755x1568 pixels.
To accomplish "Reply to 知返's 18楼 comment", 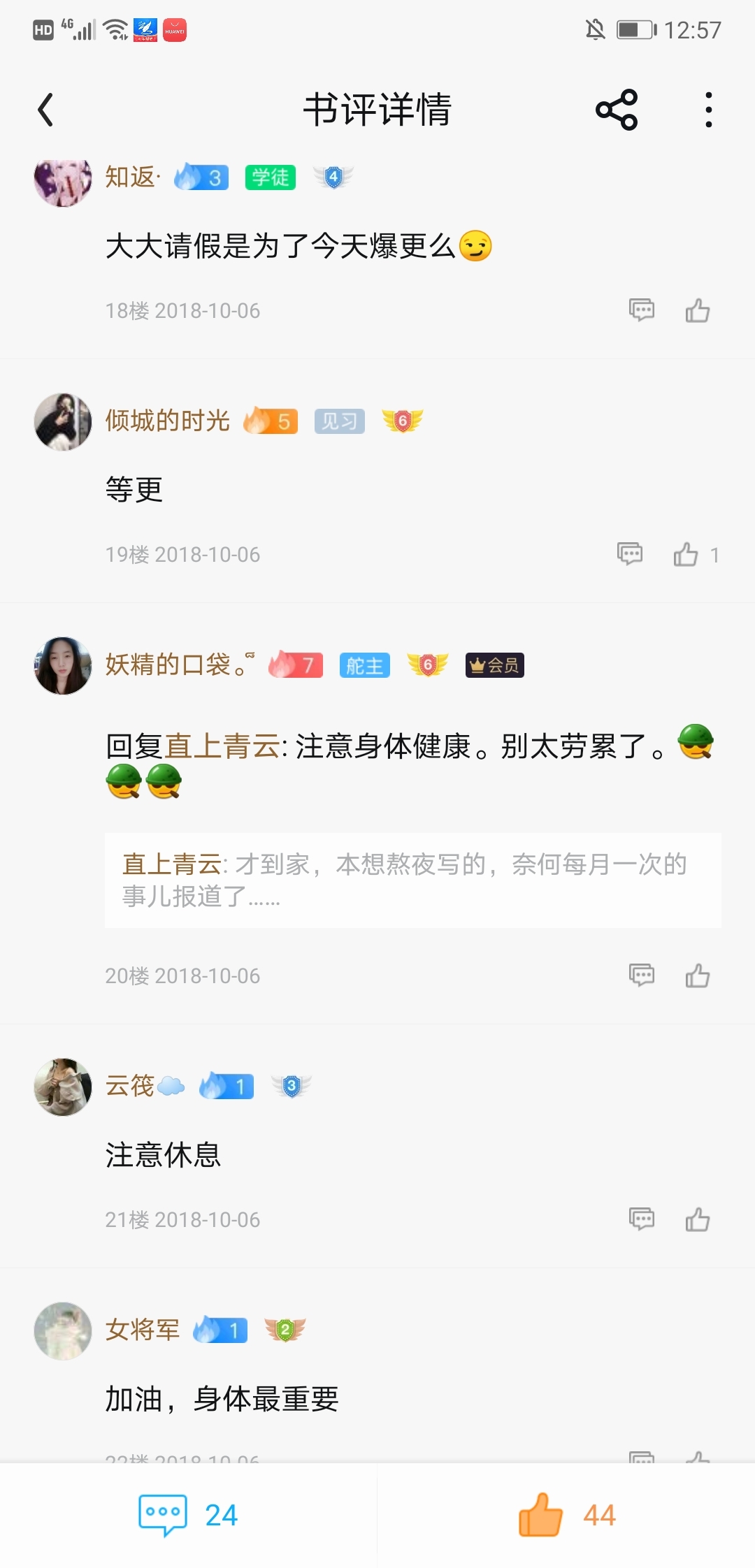I will point(641,310).
